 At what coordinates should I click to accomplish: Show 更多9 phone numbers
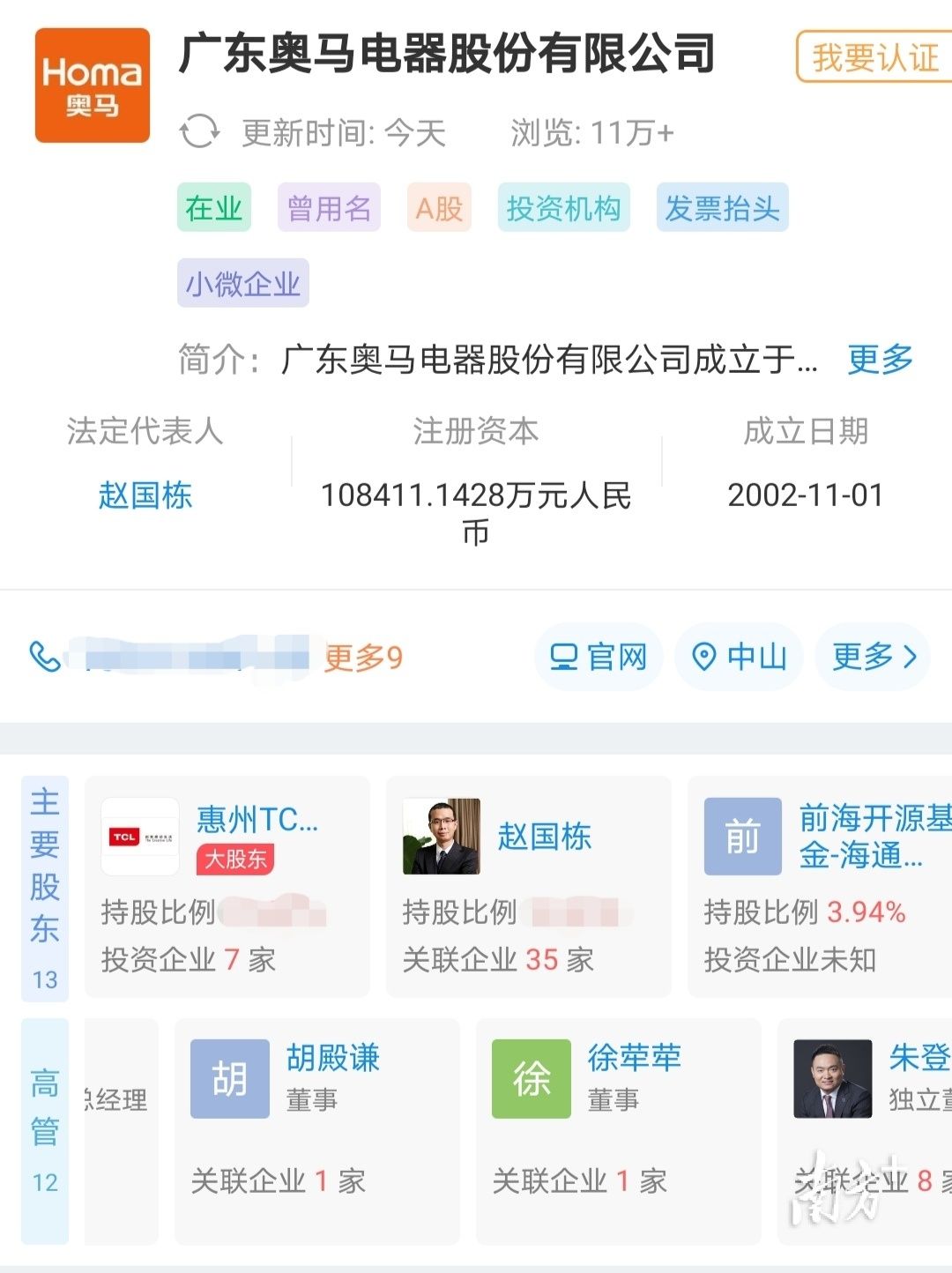(x=363, y=658)
